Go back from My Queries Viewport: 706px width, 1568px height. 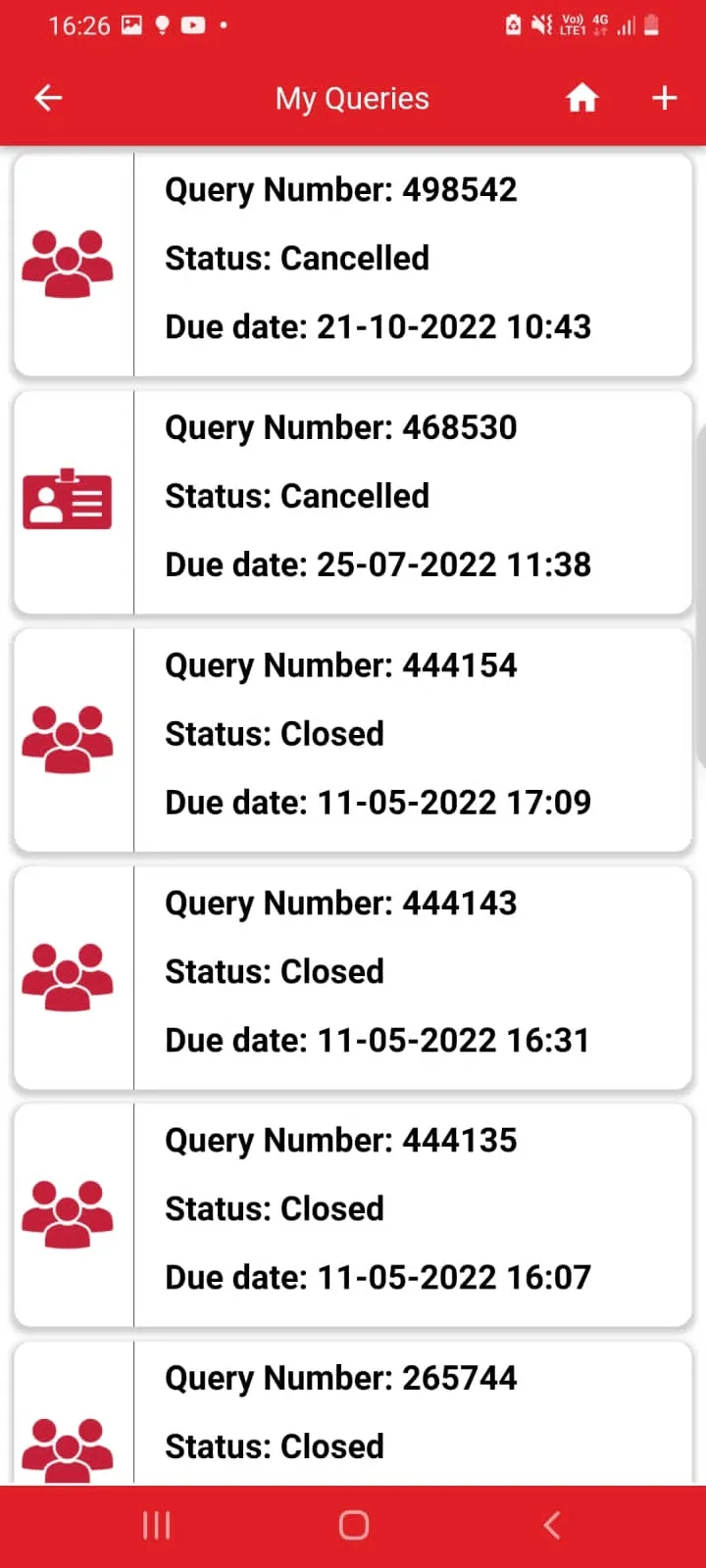click(48, 98)
